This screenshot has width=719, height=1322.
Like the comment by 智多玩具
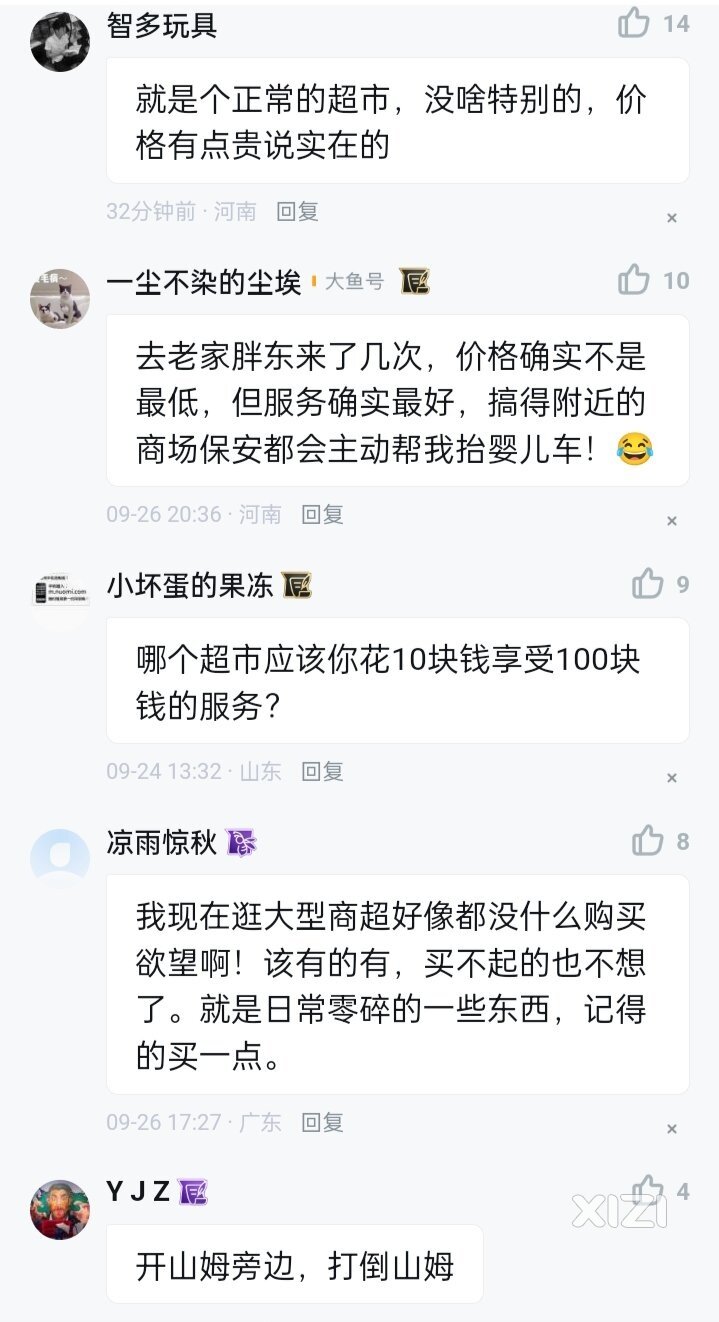(x=634, y=23)
